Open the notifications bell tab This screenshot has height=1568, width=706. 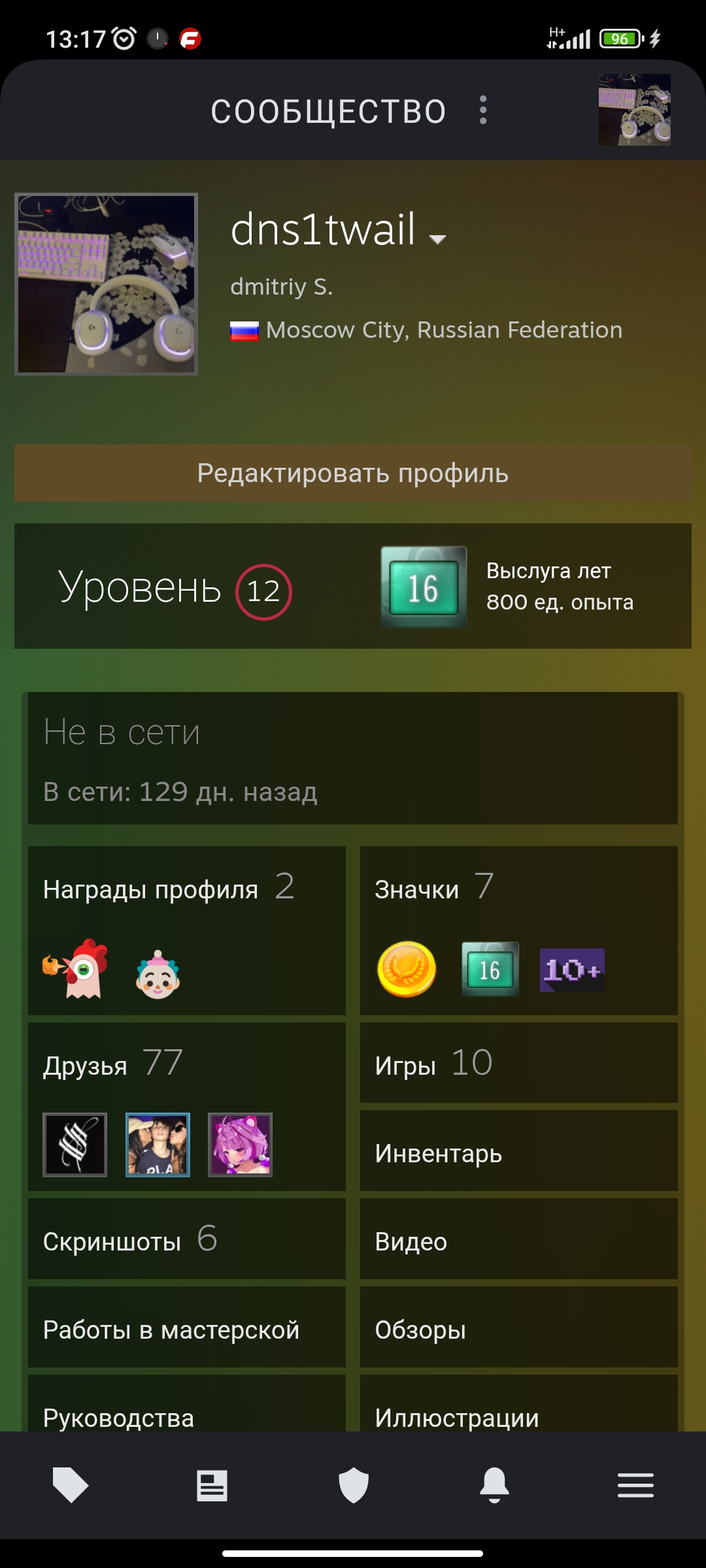[x=495, y=1485]
